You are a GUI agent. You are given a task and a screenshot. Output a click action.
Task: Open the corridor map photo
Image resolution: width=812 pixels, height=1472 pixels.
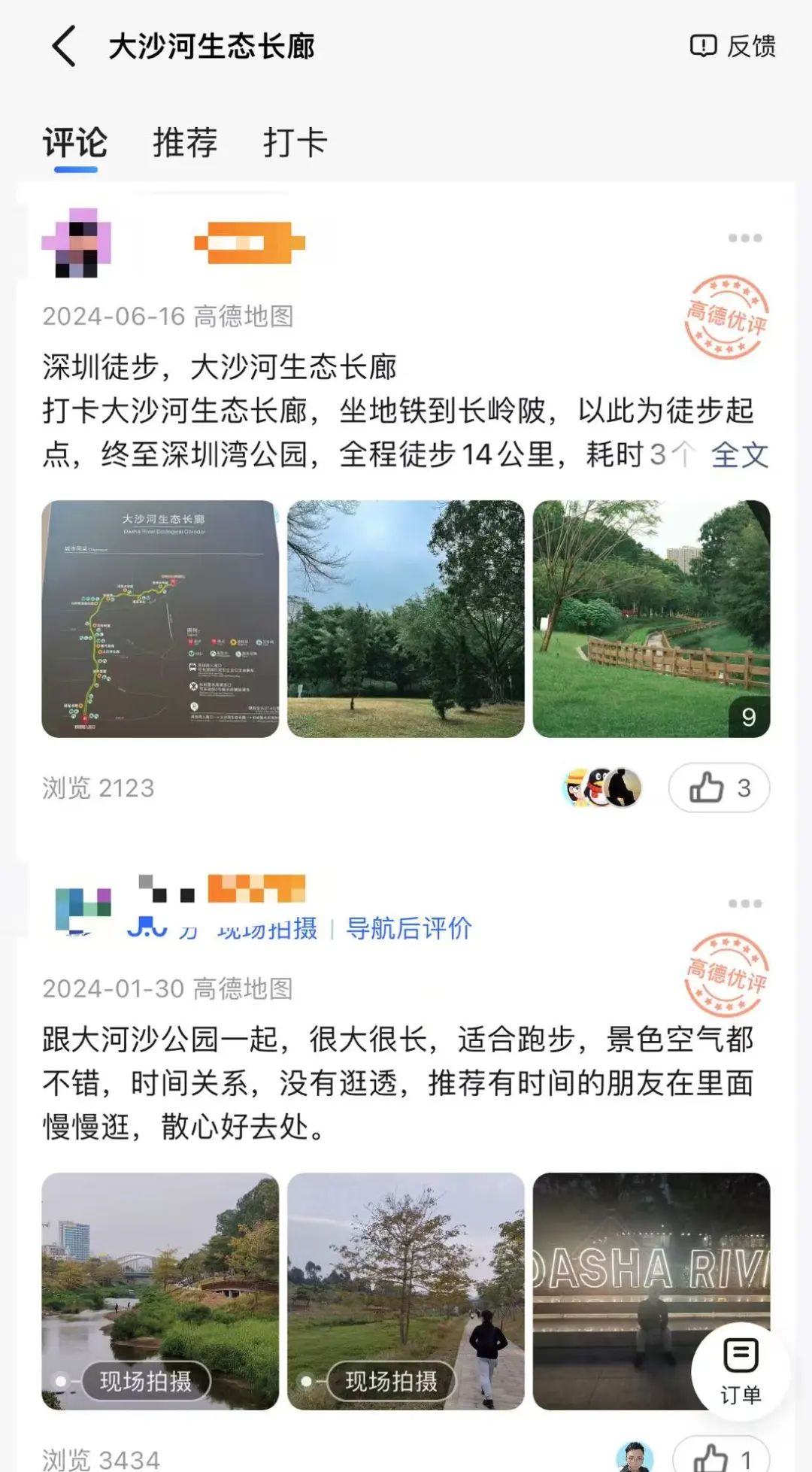pos(160,619)
